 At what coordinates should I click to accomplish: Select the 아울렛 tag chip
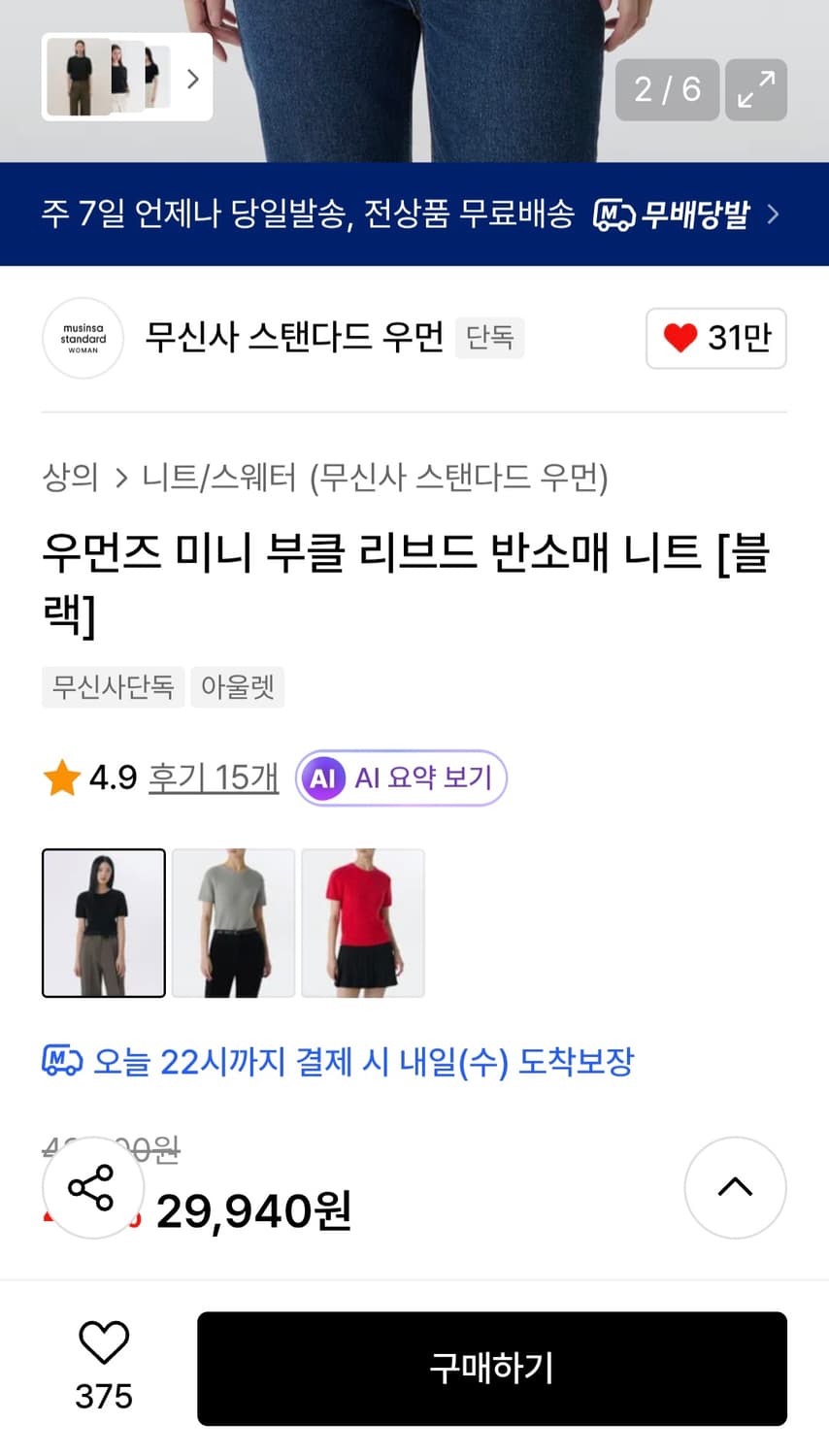point(237,687)
